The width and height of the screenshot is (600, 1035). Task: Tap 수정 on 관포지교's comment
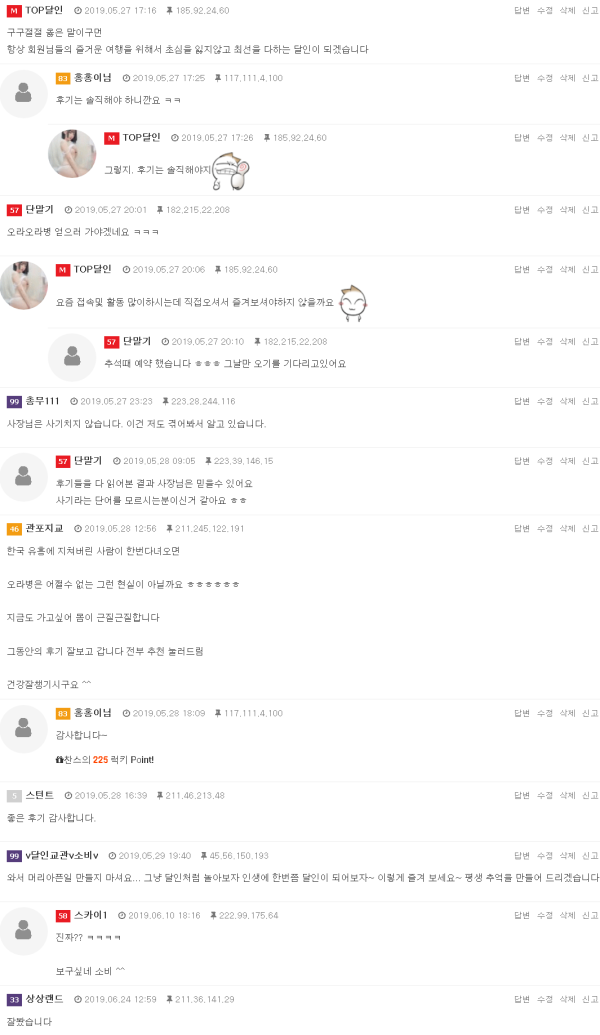pos(544,528)
